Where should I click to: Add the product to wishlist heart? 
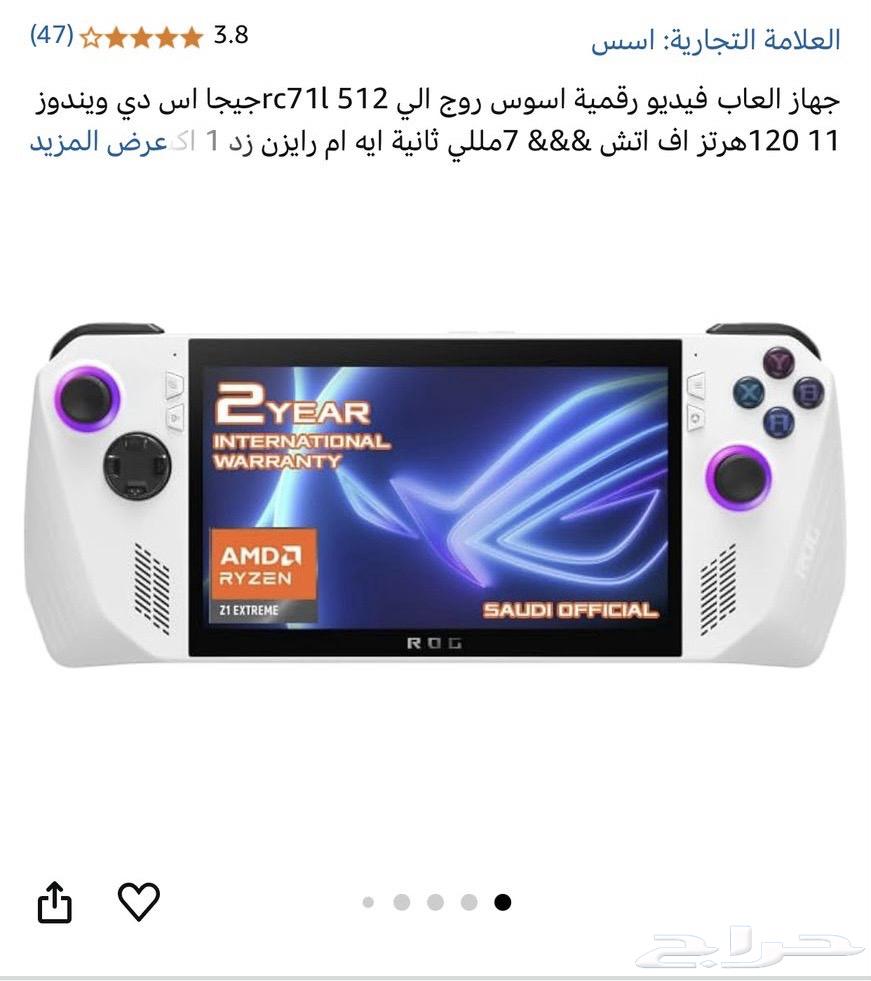(139, 901)
